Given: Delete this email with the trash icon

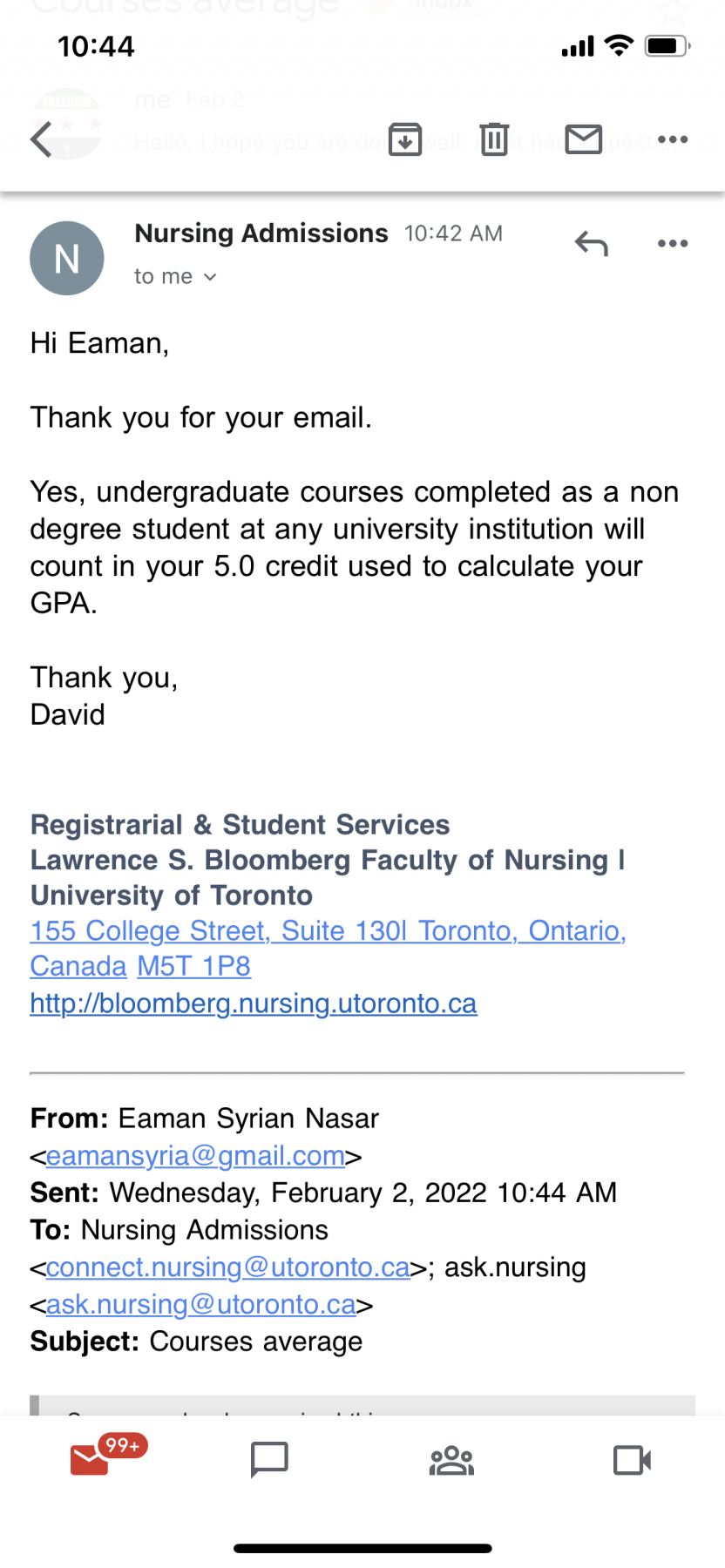Looking at the screenshot, I should pyautogui.click(x=494, y=139).
